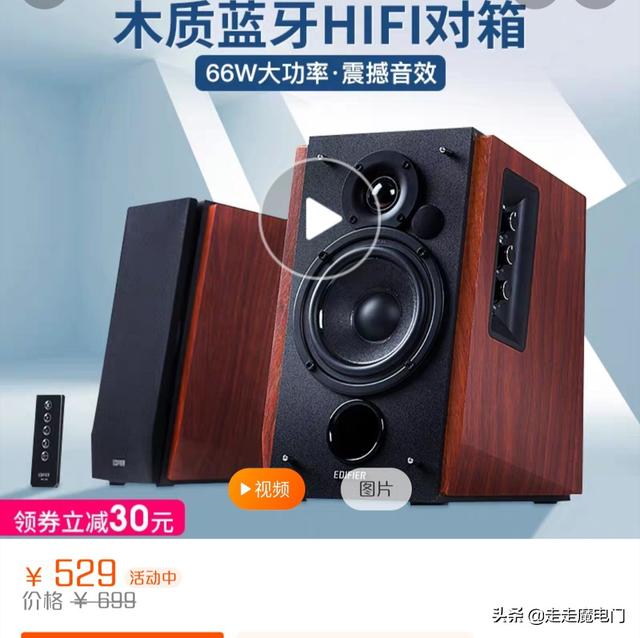The image size is (640, 638).
Task: Switch to the 图片 tab
Action: point(375,489)
